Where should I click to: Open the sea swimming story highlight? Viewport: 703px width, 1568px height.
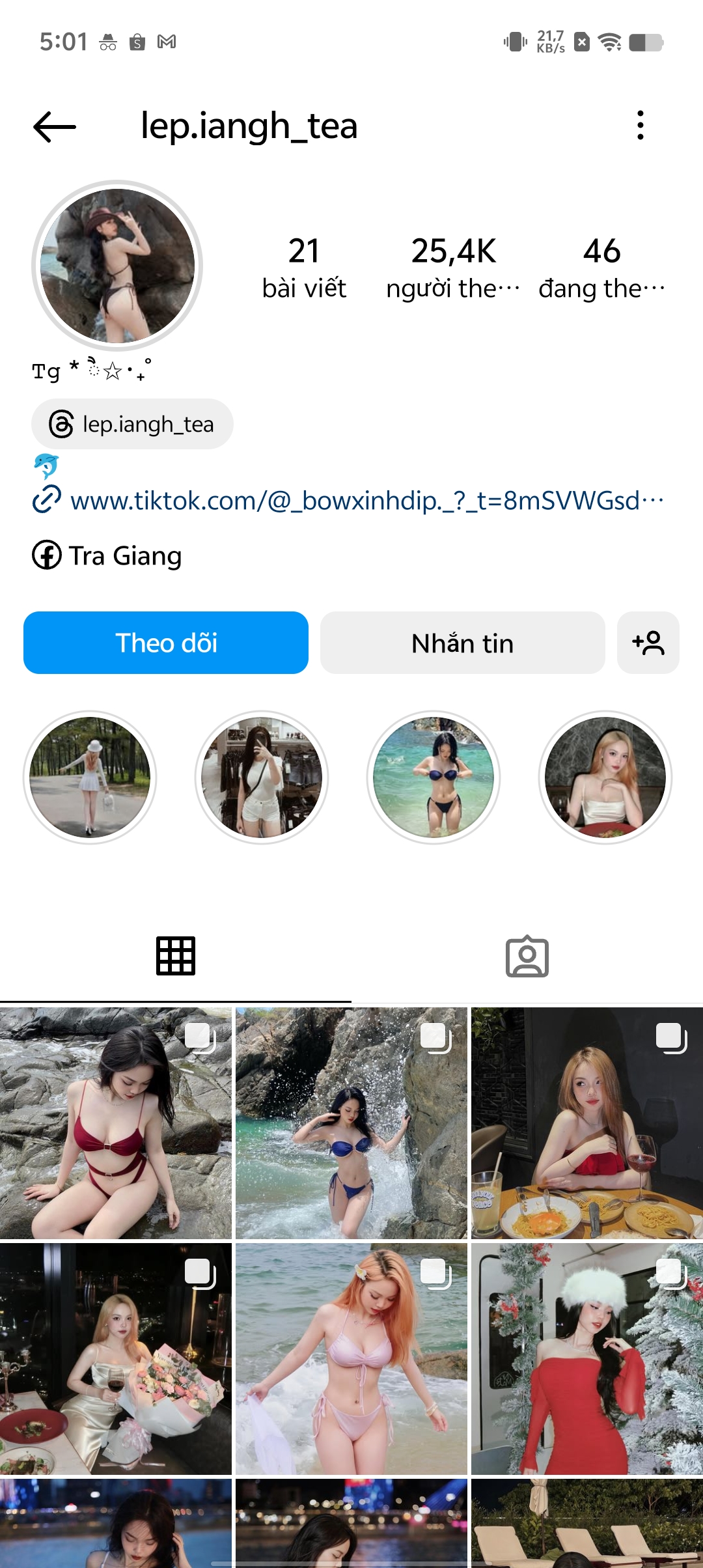[x=434, y=777]
